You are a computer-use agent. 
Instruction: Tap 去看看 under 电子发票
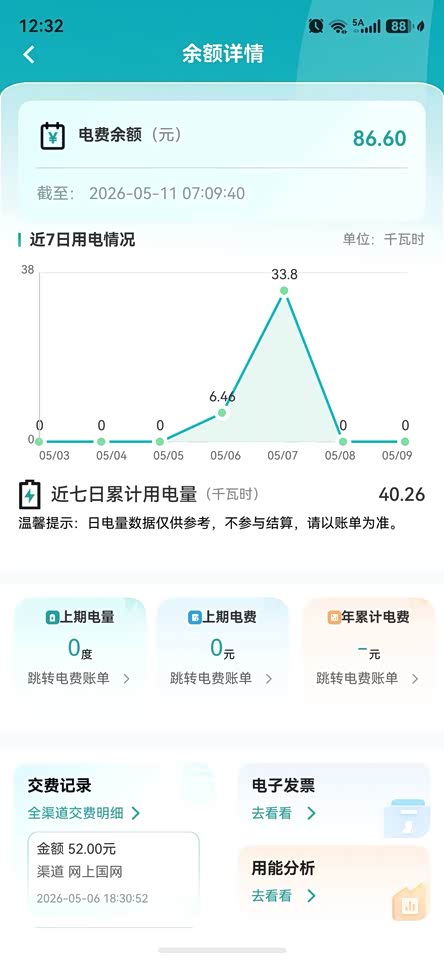pos(284,813)
